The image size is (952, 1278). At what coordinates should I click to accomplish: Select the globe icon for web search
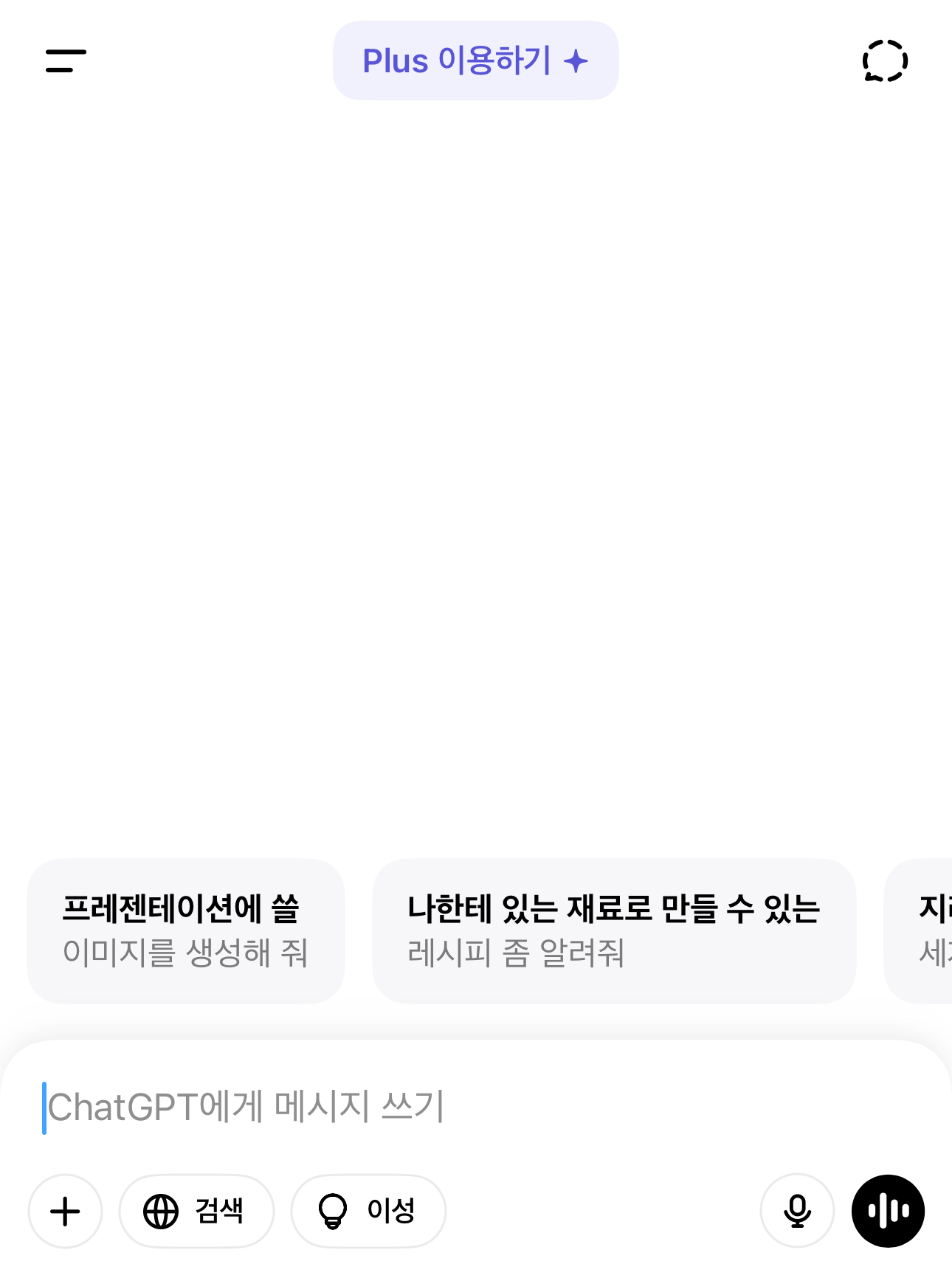pyautogui.click(x=162, y=1211)
